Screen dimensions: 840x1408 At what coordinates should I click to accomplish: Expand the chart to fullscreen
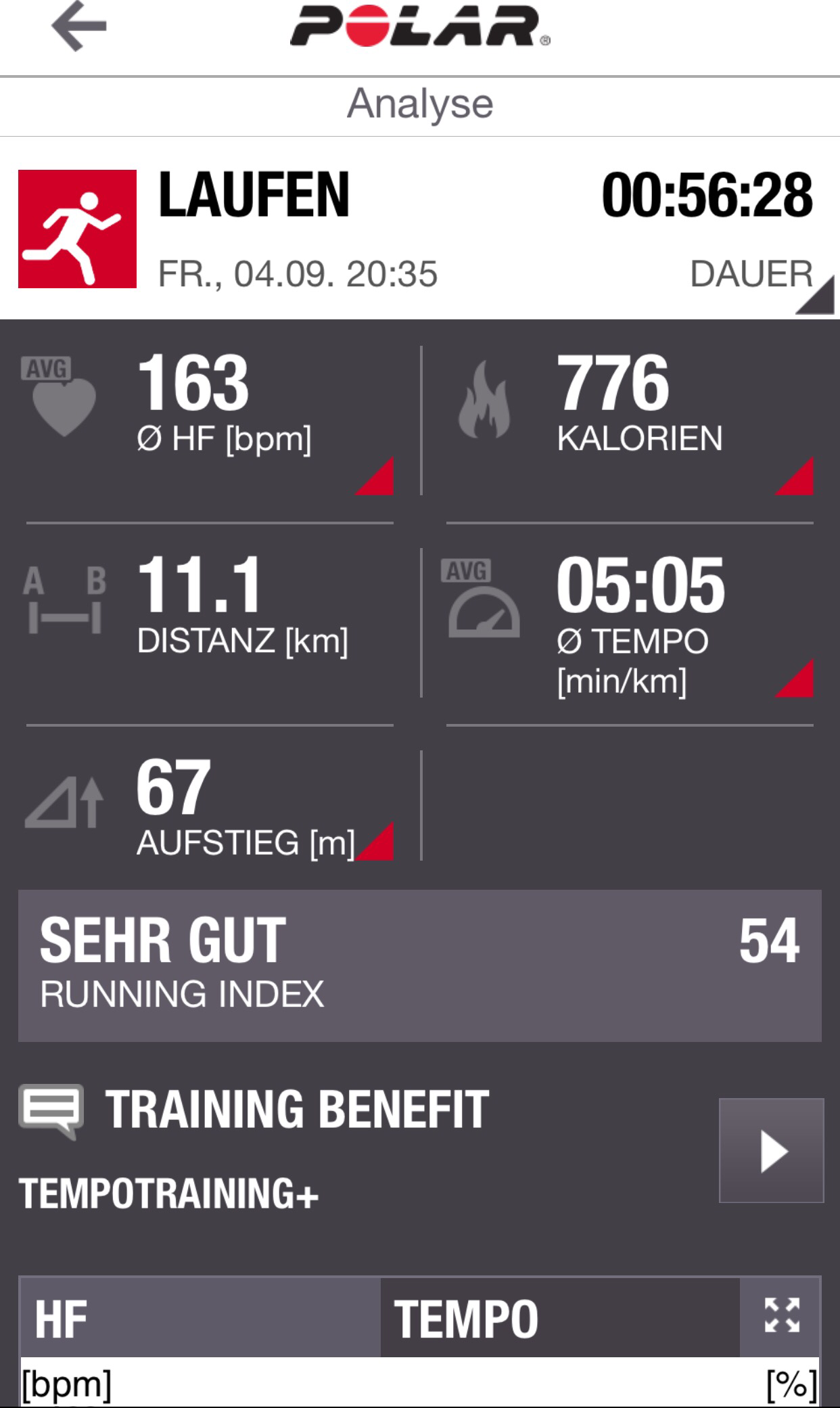point(781,1316)
